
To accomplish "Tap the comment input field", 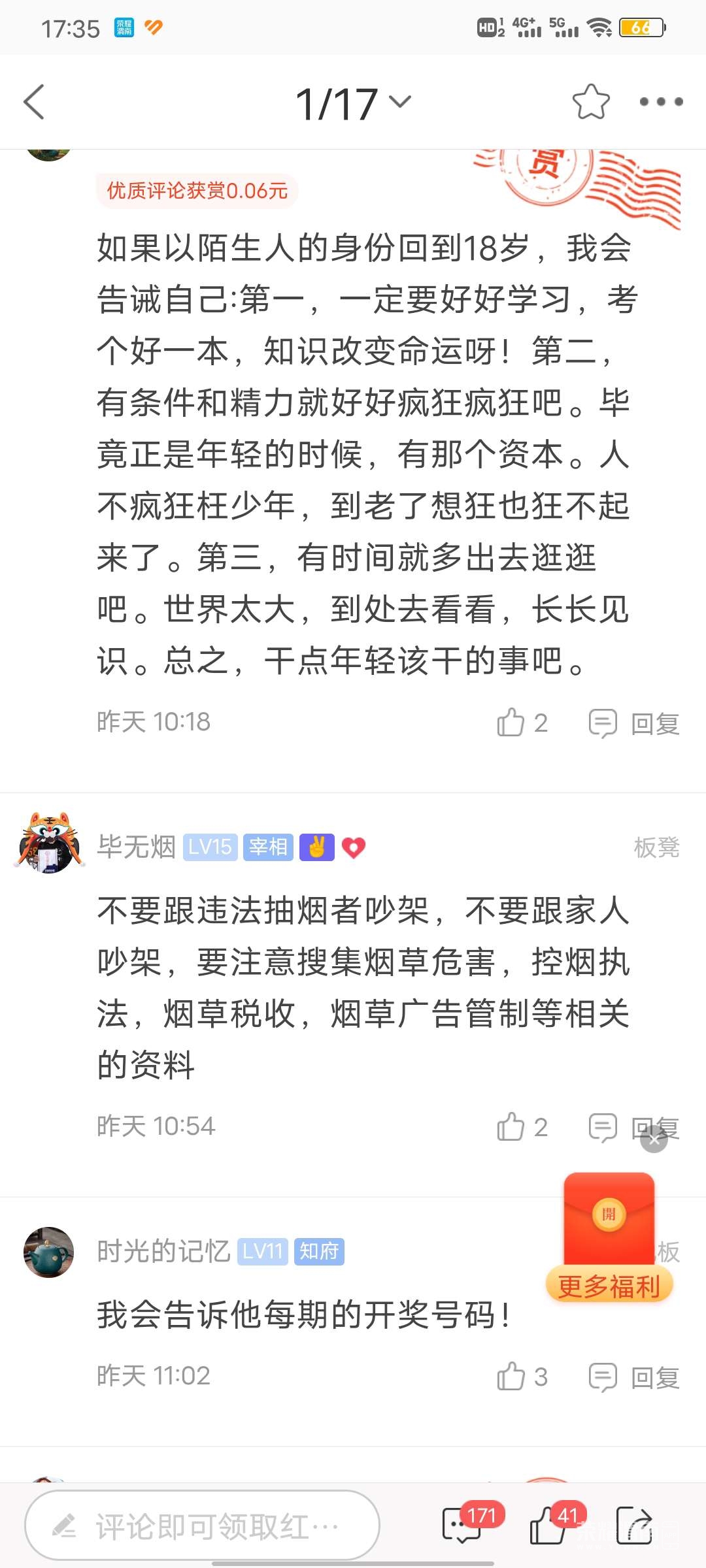I will click(x=203, y=1526).
